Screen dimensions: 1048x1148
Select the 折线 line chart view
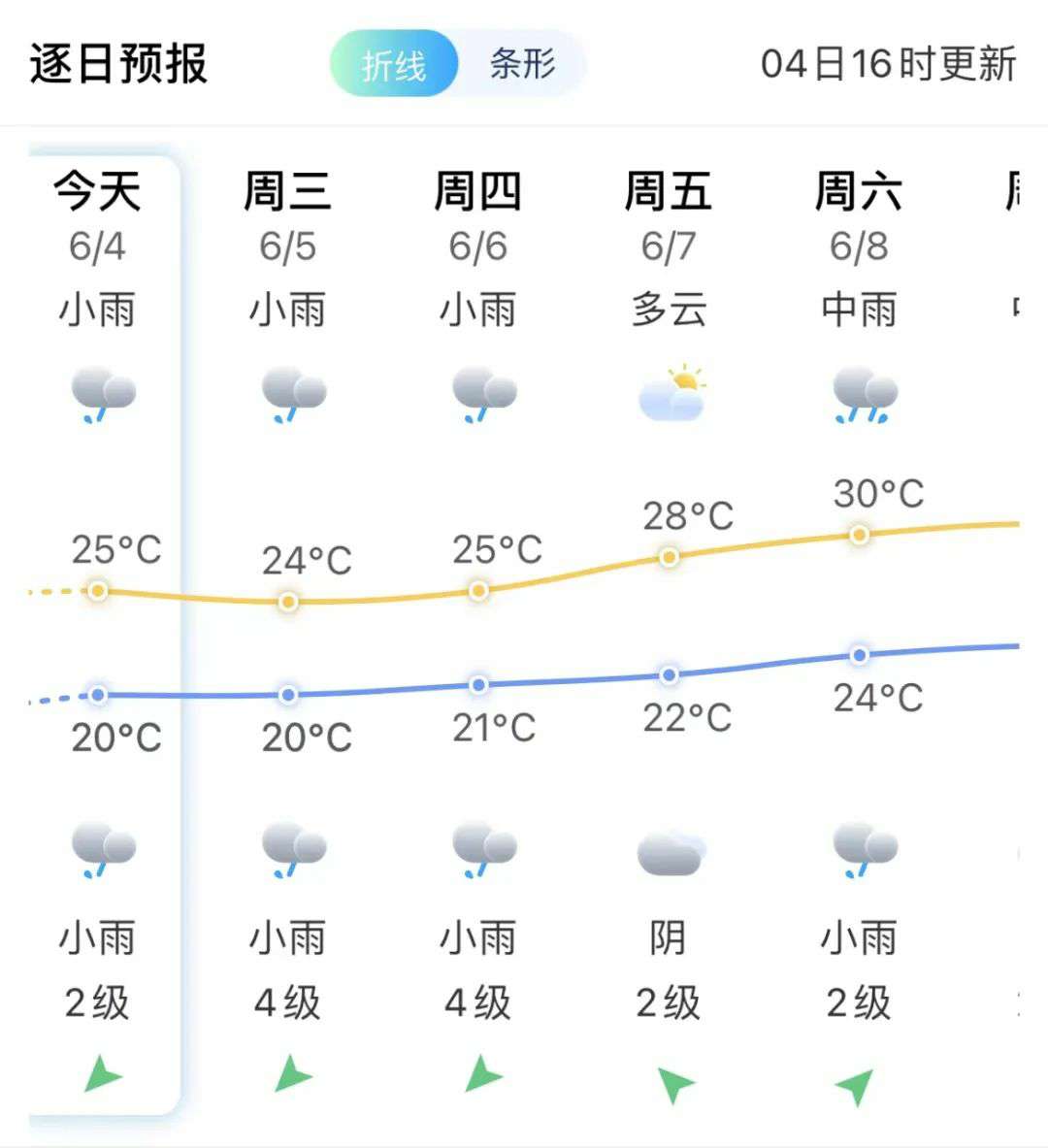point(394,65)
